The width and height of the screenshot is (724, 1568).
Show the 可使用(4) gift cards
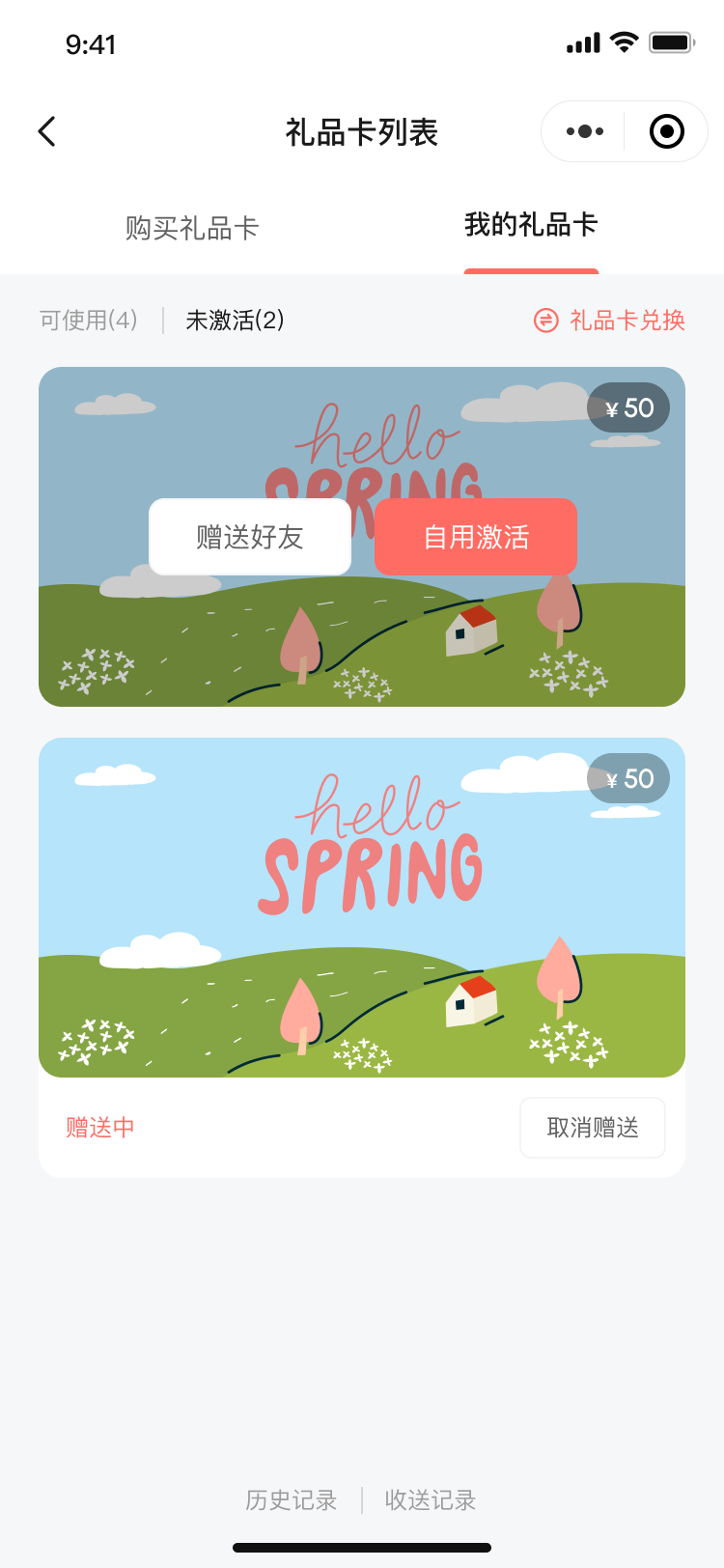point(89,320)
